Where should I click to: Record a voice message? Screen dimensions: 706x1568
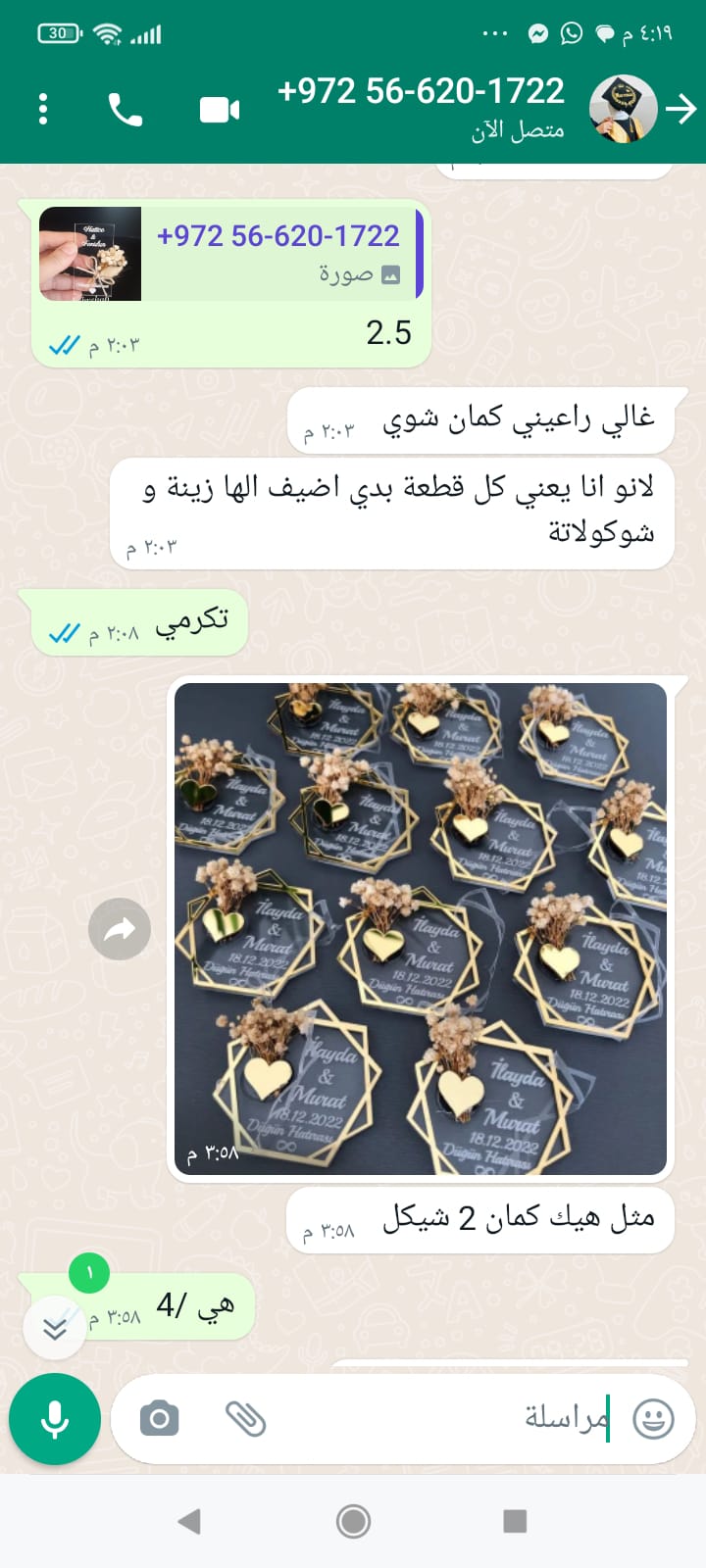[55, 1418]
